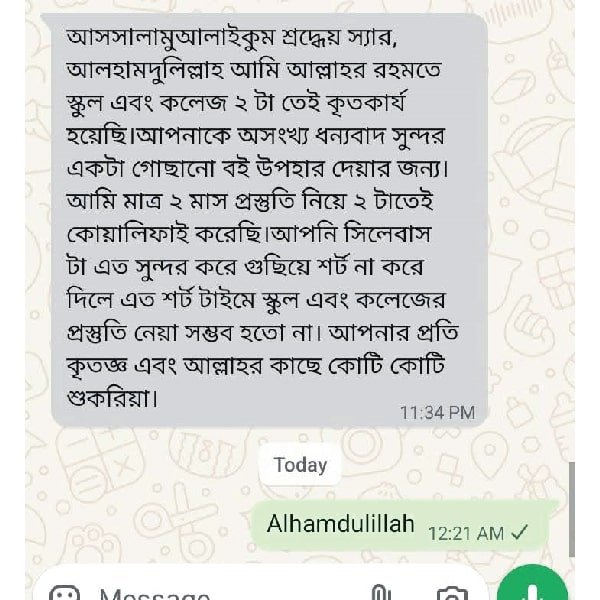Attach a file with the paperclip
600x600 pixels.
point(380,595)
